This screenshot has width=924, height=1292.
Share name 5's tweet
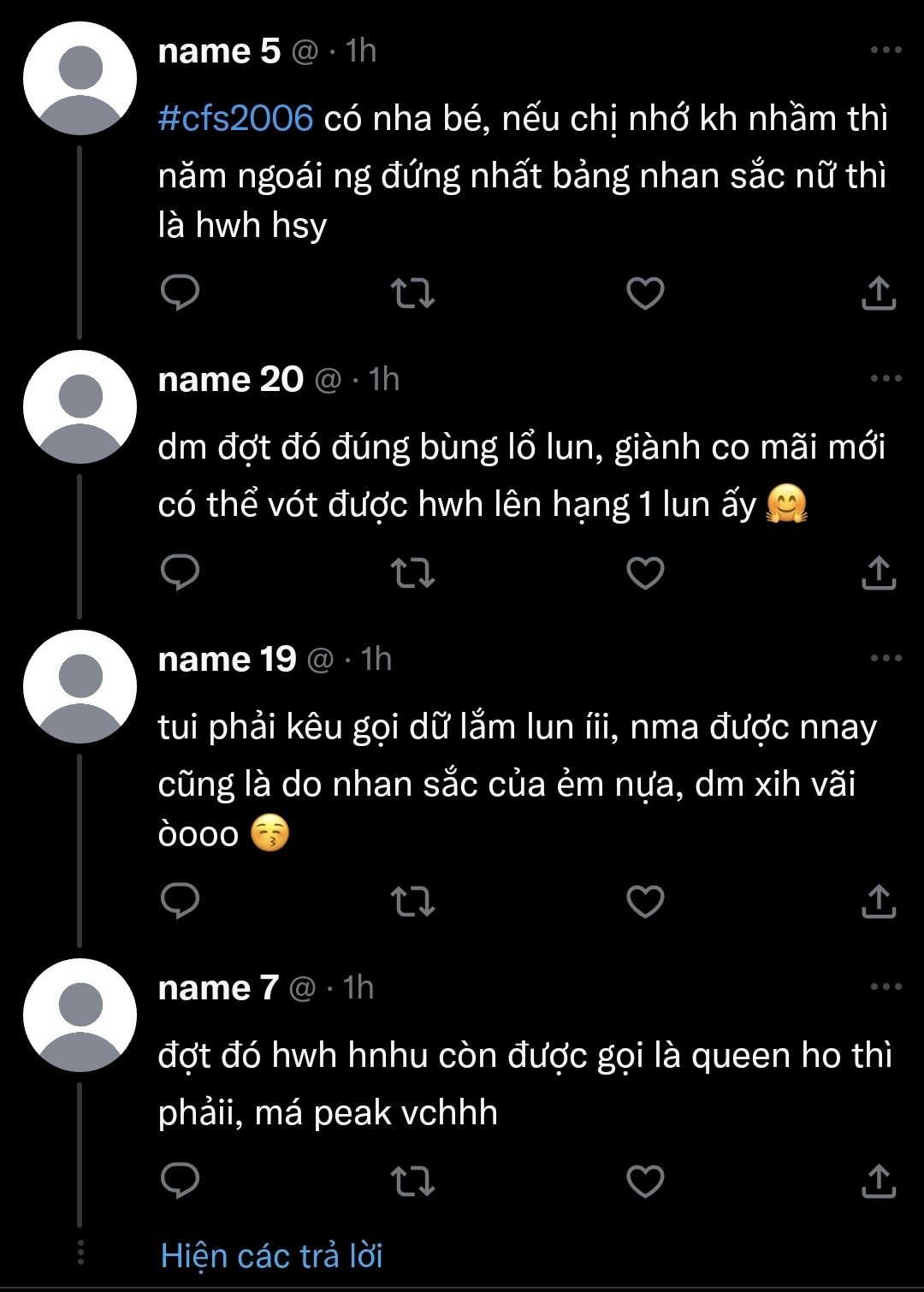point(878,293)
